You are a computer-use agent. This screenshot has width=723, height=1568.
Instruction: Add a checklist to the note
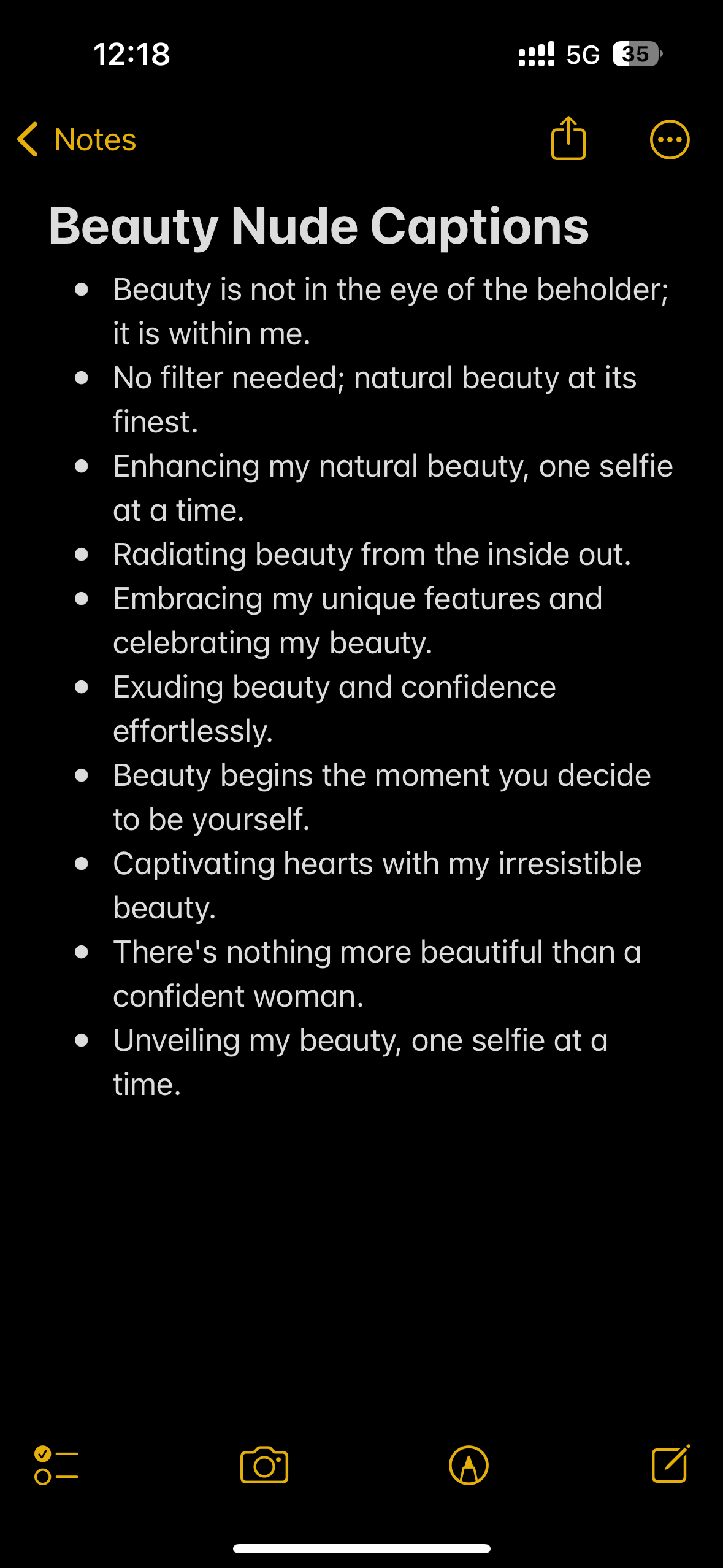(56, 1465)
